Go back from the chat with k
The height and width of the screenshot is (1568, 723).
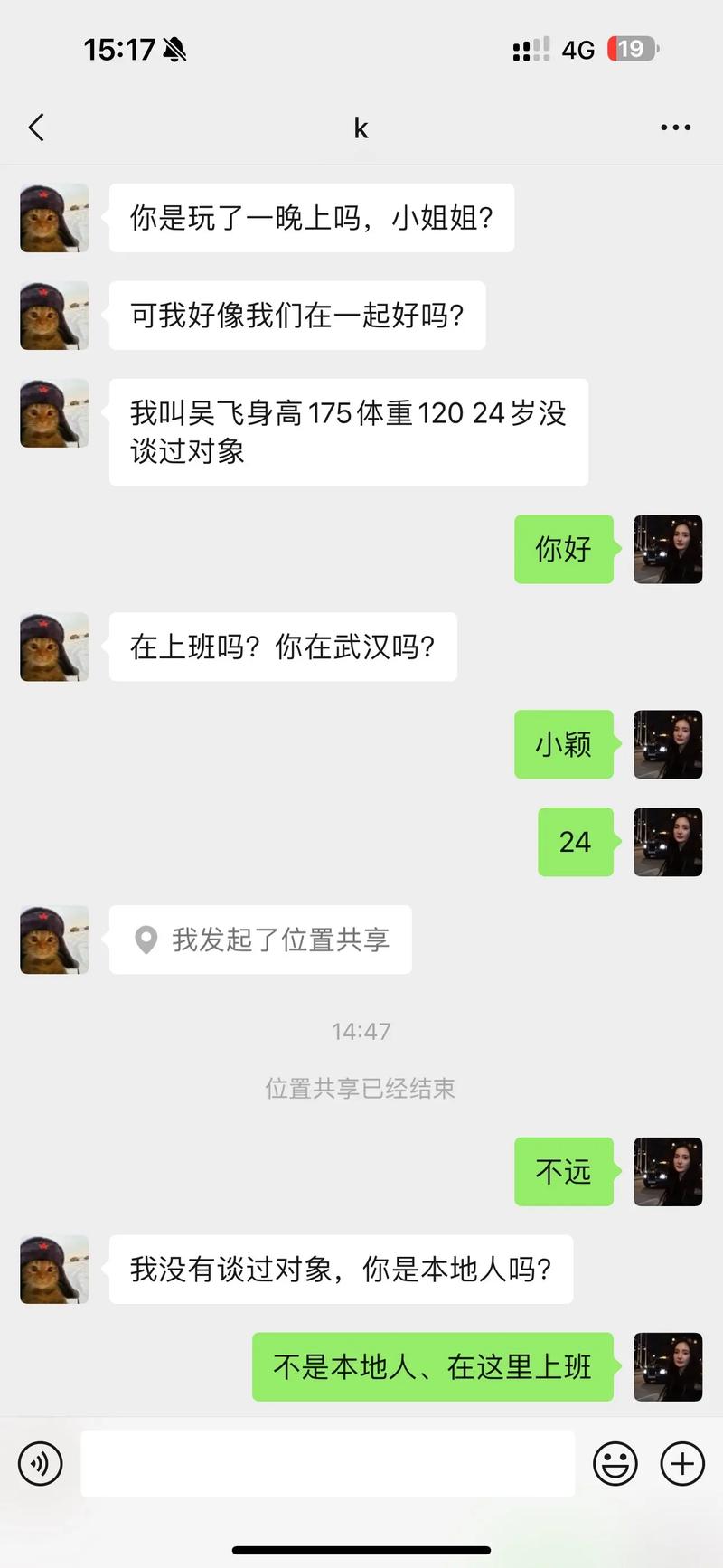[36, 128]
